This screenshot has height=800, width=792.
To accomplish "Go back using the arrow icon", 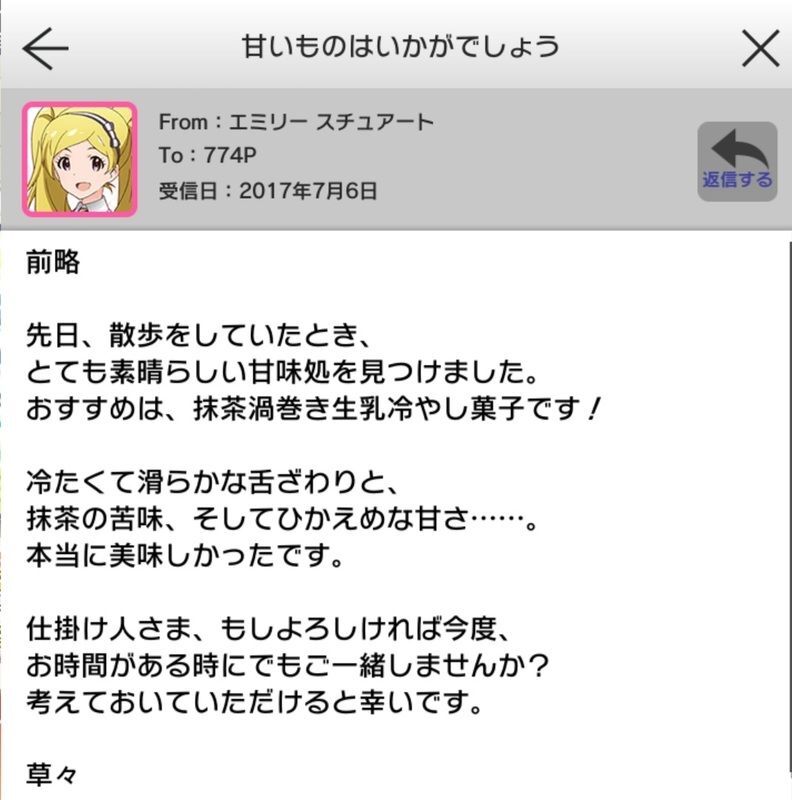I will coord(45,47).
